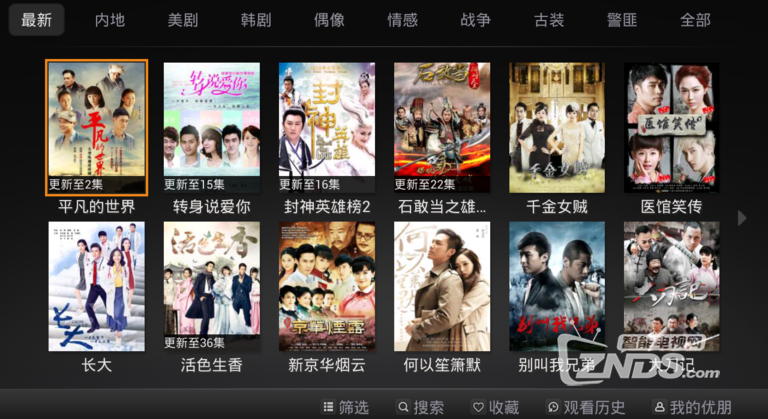Viewport: 768px width, 419px height.
Task: Select the 韩剧 tab
Action: [256, 20]
